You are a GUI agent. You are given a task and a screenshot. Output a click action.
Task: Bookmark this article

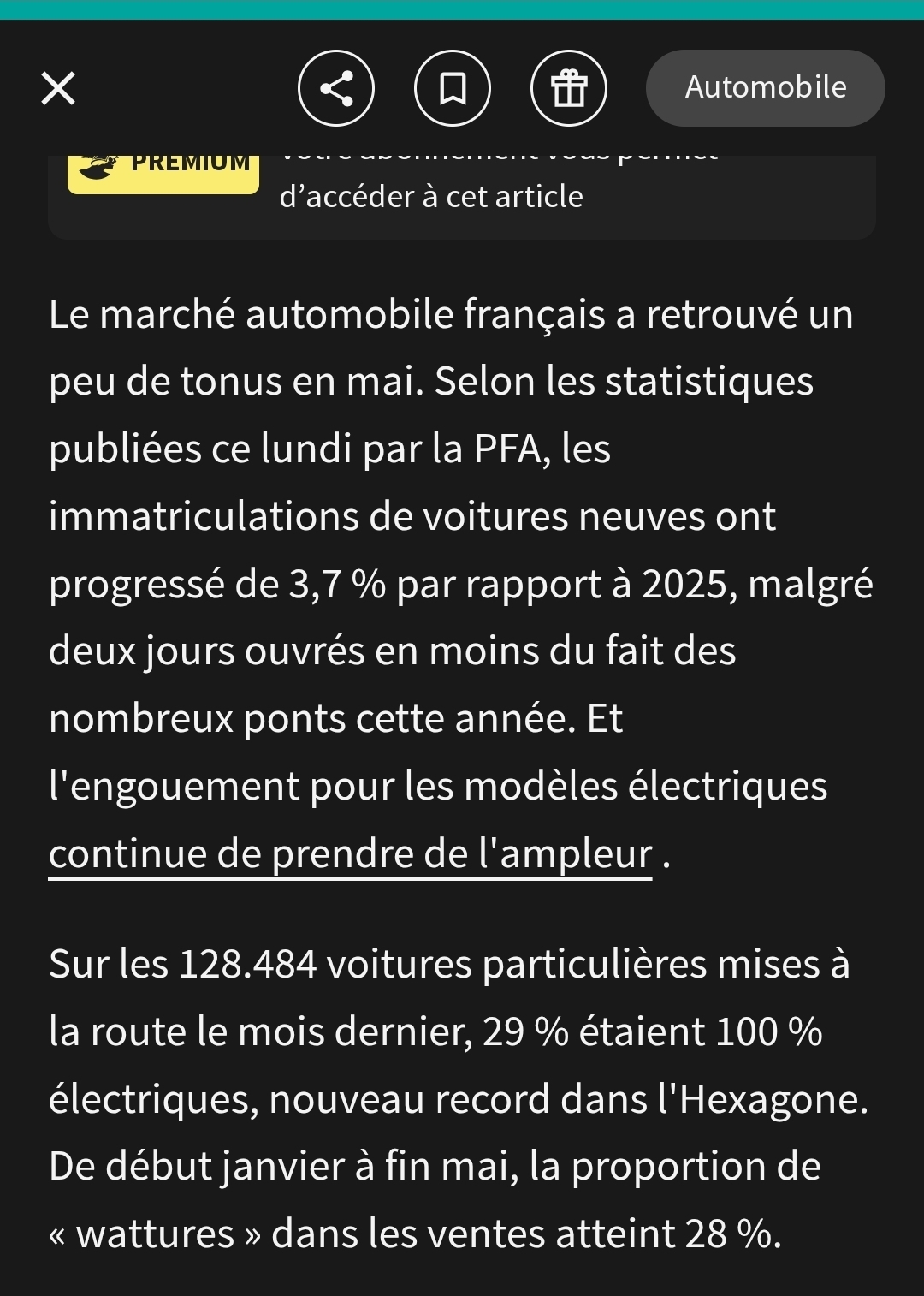(x=453, y=88)
